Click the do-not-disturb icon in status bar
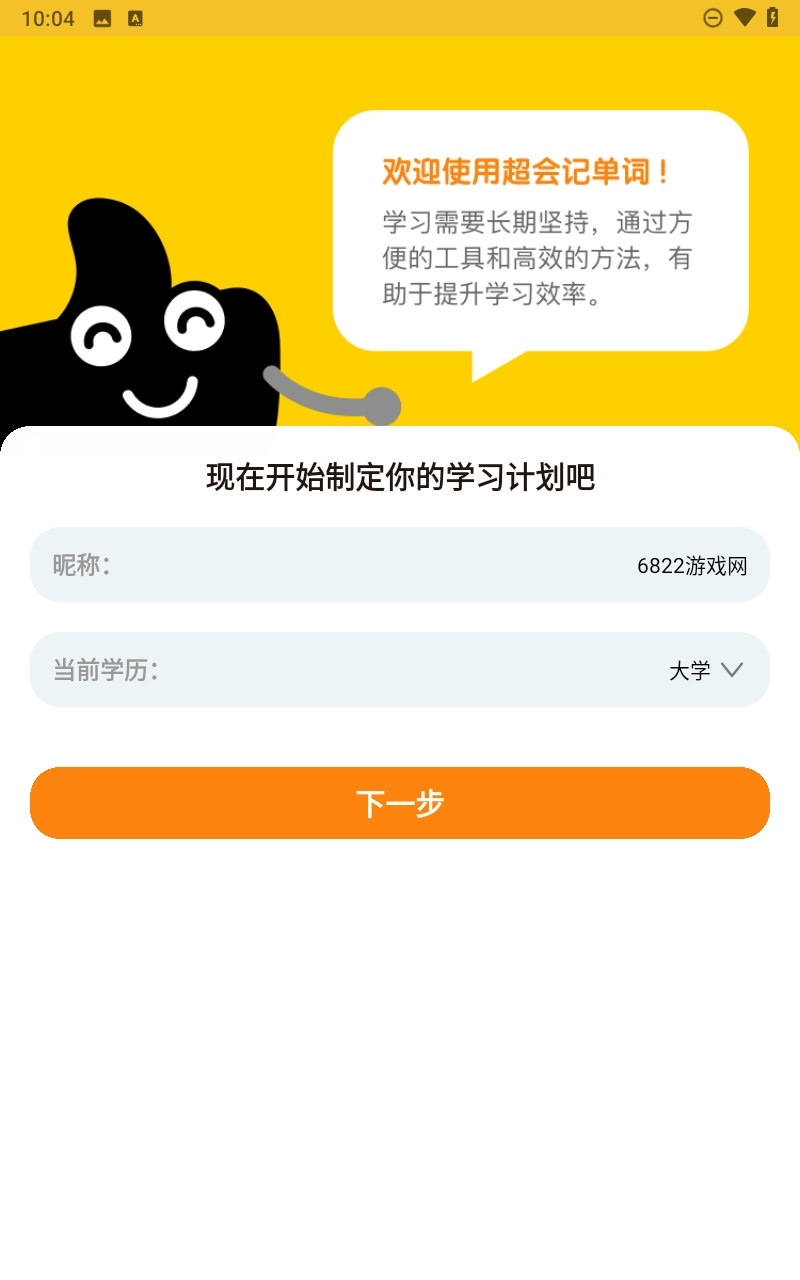Image resolution: width=800 pixels, height=1280 pixels. click(x=712, y=17)
